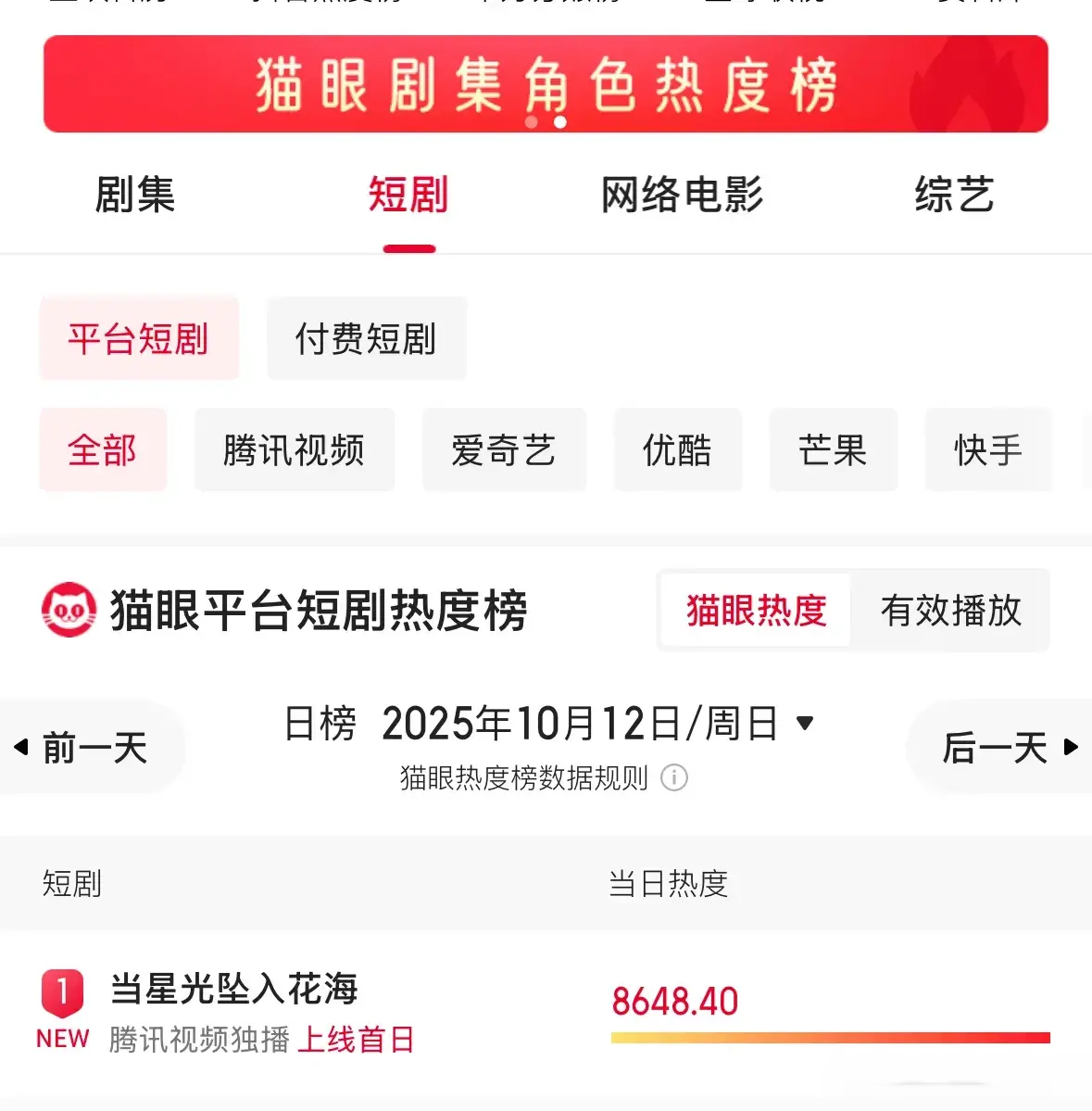Open 当星光坠入花海 drama details
Screen dimensions: 1092x1111
[234, 990]
